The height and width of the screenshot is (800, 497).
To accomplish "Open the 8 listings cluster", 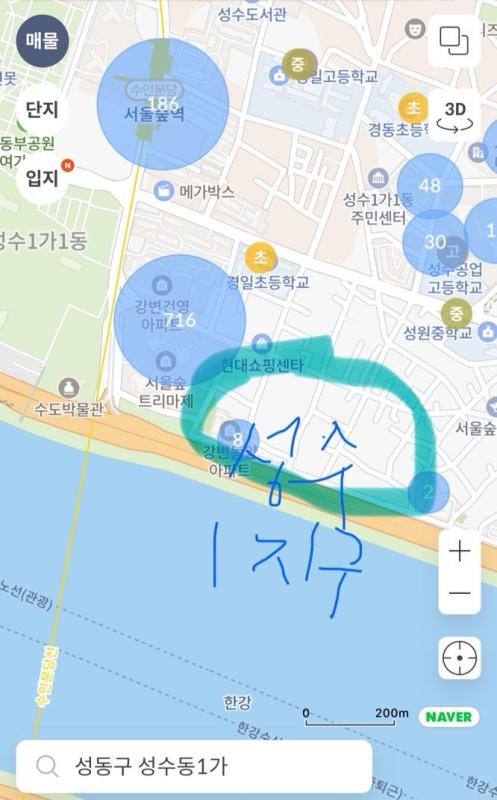I will (238, 440).
